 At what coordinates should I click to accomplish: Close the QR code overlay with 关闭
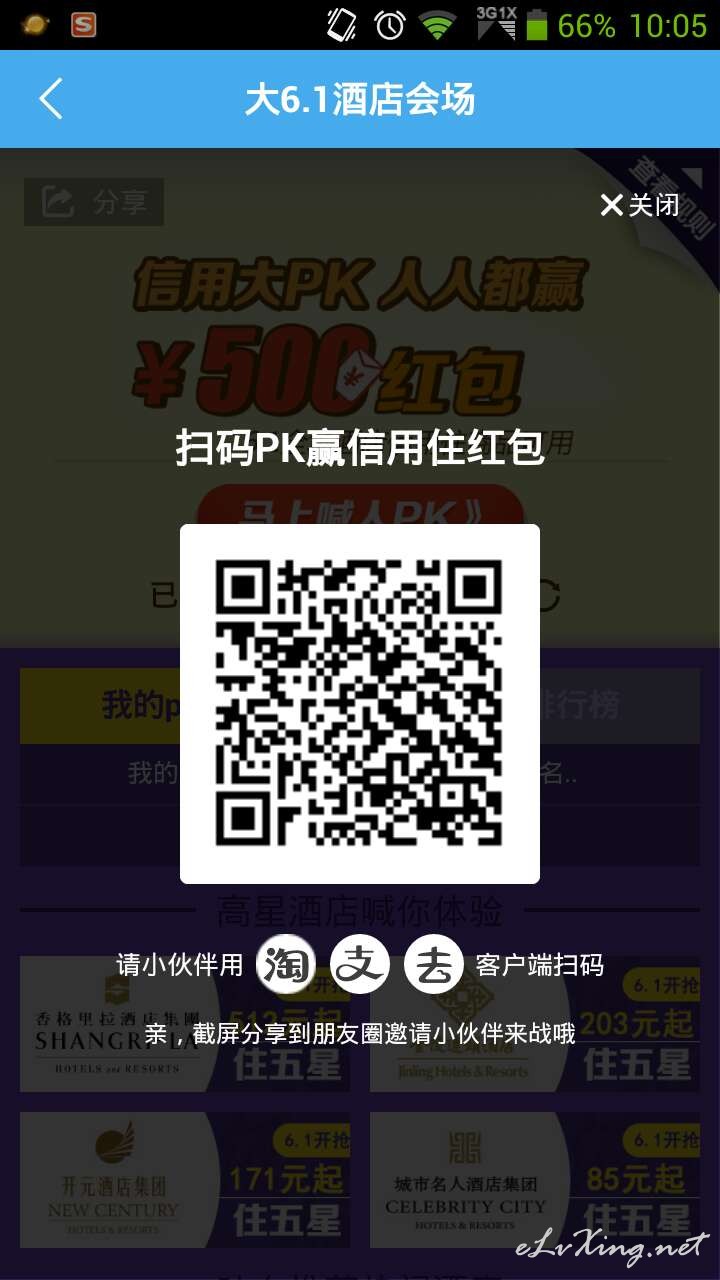[640, 205]
